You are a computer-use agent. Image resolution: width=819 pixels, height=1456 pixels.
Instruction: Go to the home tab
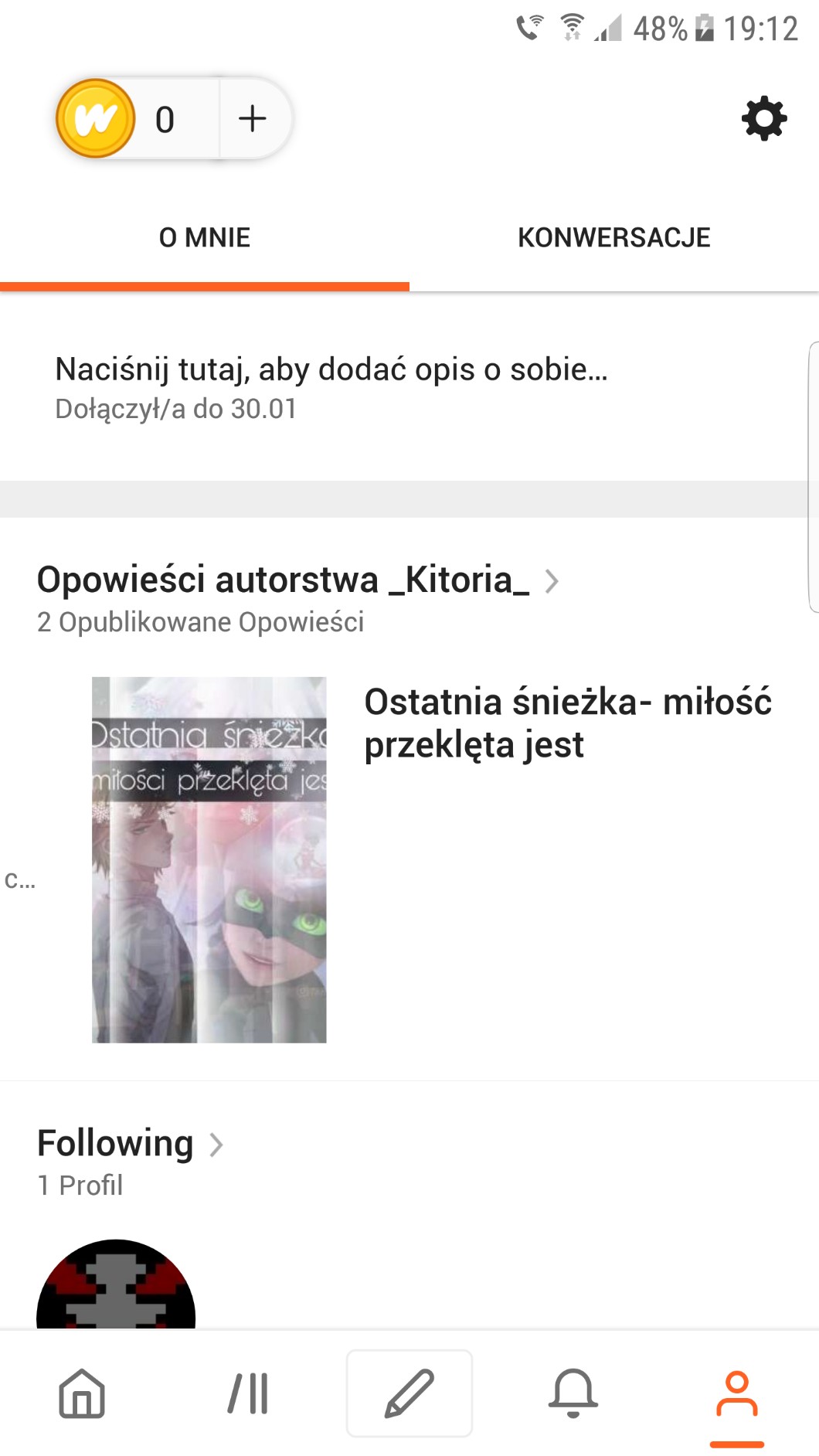coord(82,1394)
